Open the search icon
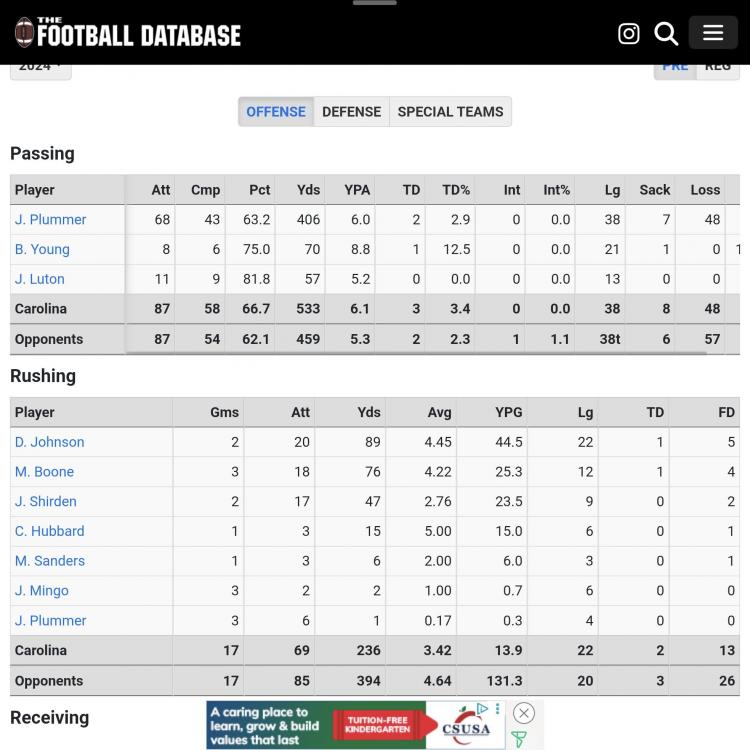Image resolution: width=750 pixels, height=750 pixels. [666, 33]
